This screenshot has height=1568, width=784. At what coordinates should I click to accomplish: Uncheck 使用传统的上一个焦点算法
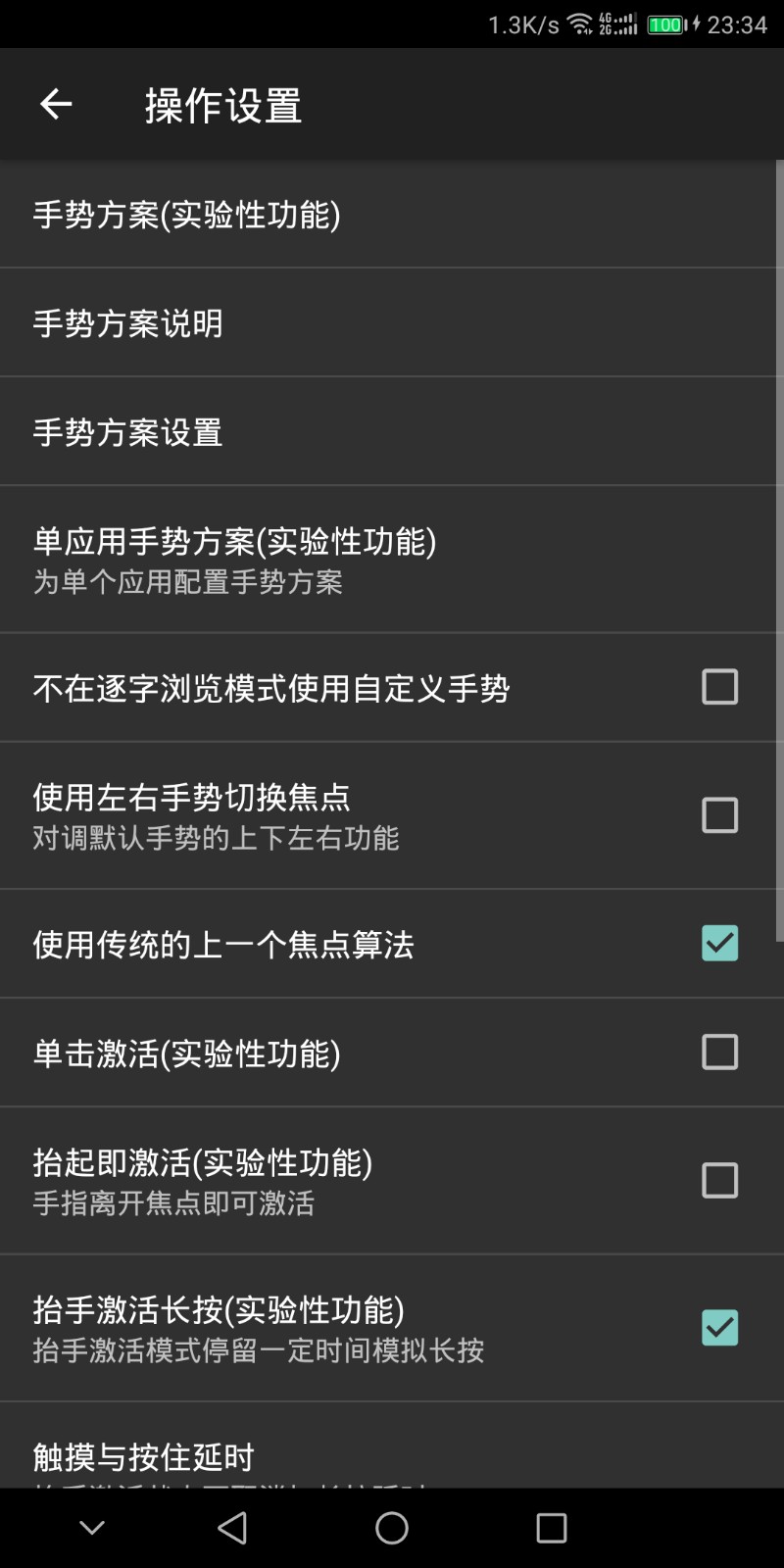click(x=719, y=944)
